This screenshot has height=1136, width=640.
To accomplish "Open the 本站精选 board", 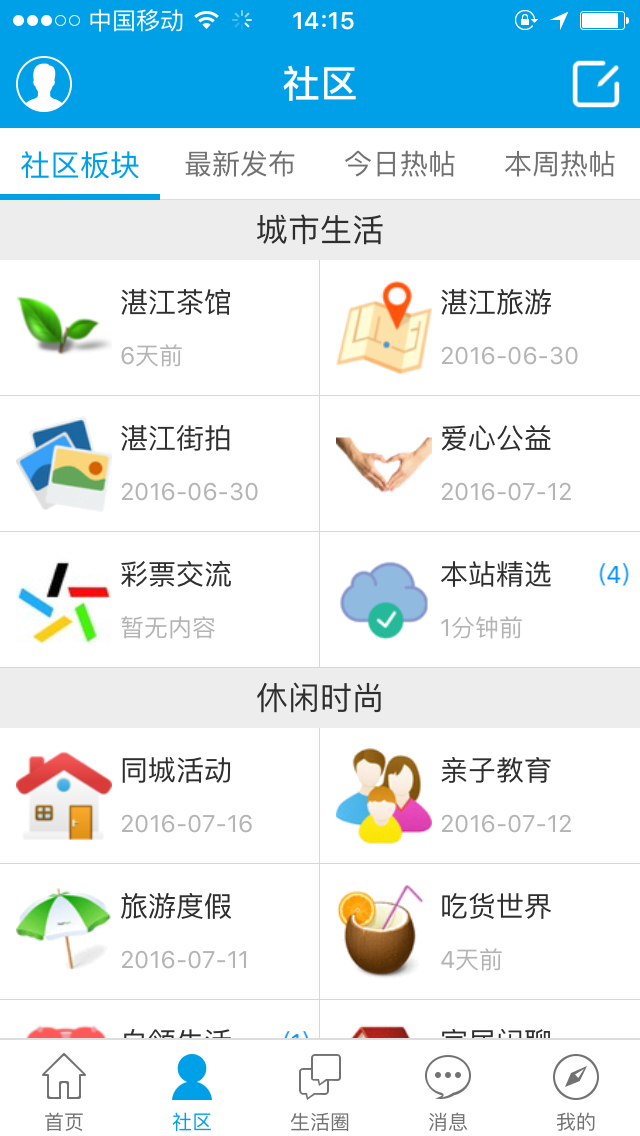I will 480,600.
